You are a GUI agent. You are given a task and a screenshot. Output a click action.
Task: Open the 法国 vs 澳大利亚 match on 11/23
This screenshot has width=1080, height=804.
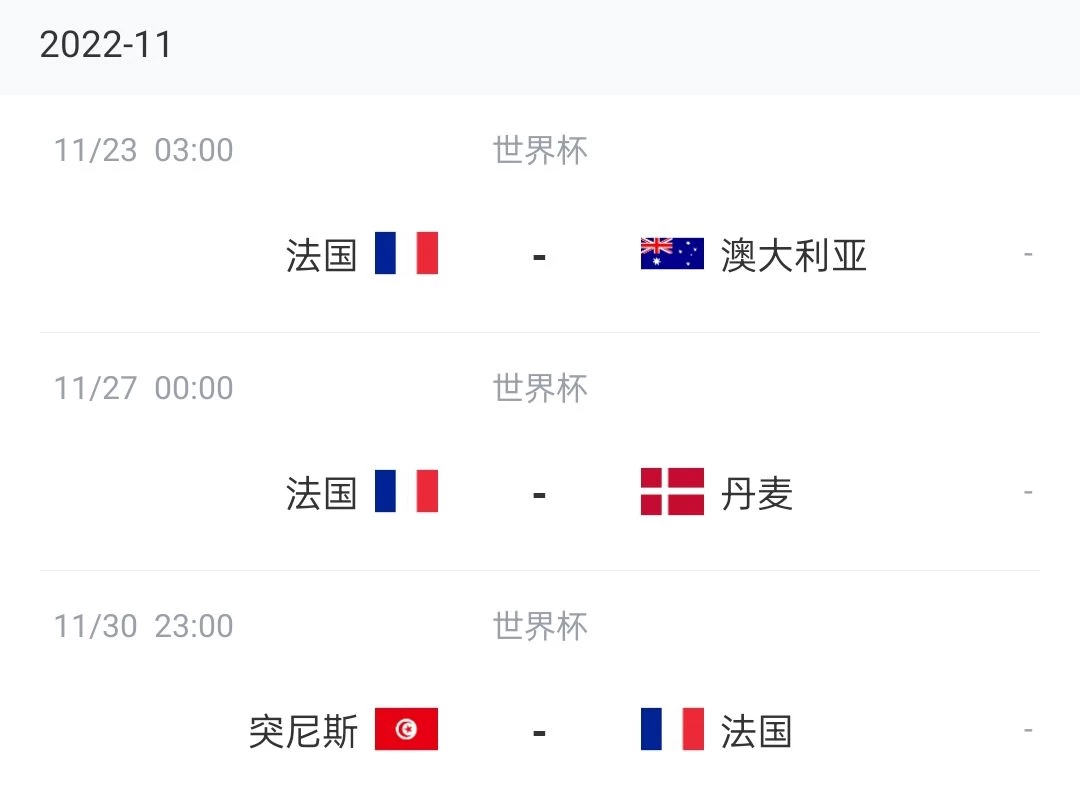[540, 255]
